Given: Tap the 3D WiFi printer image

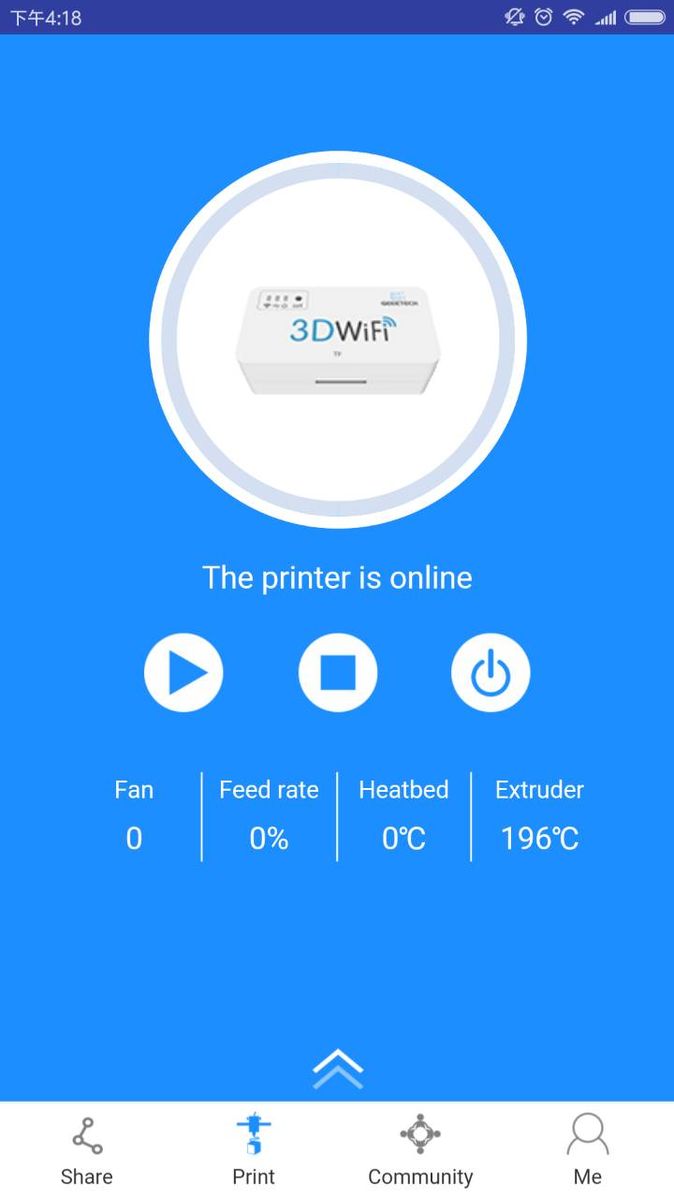Looking at the screenshot, I should [338, 340].
